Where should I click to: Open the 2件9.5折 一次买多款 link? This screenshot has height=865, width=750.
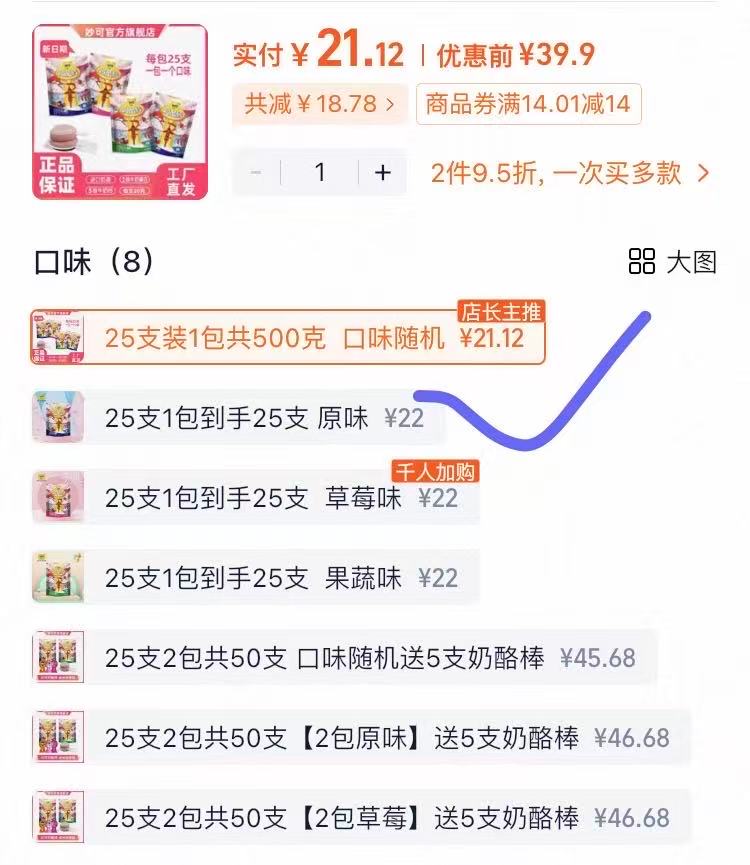570,173
